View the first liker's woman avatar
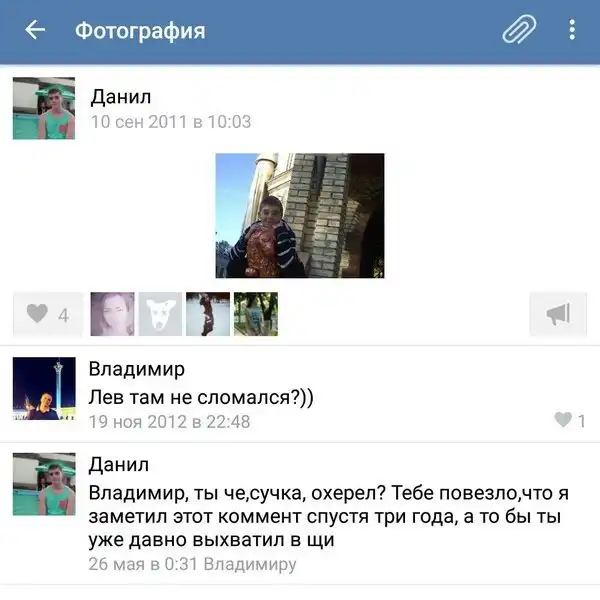This screenshot has height=600, width=600. (x=112, y=314)
